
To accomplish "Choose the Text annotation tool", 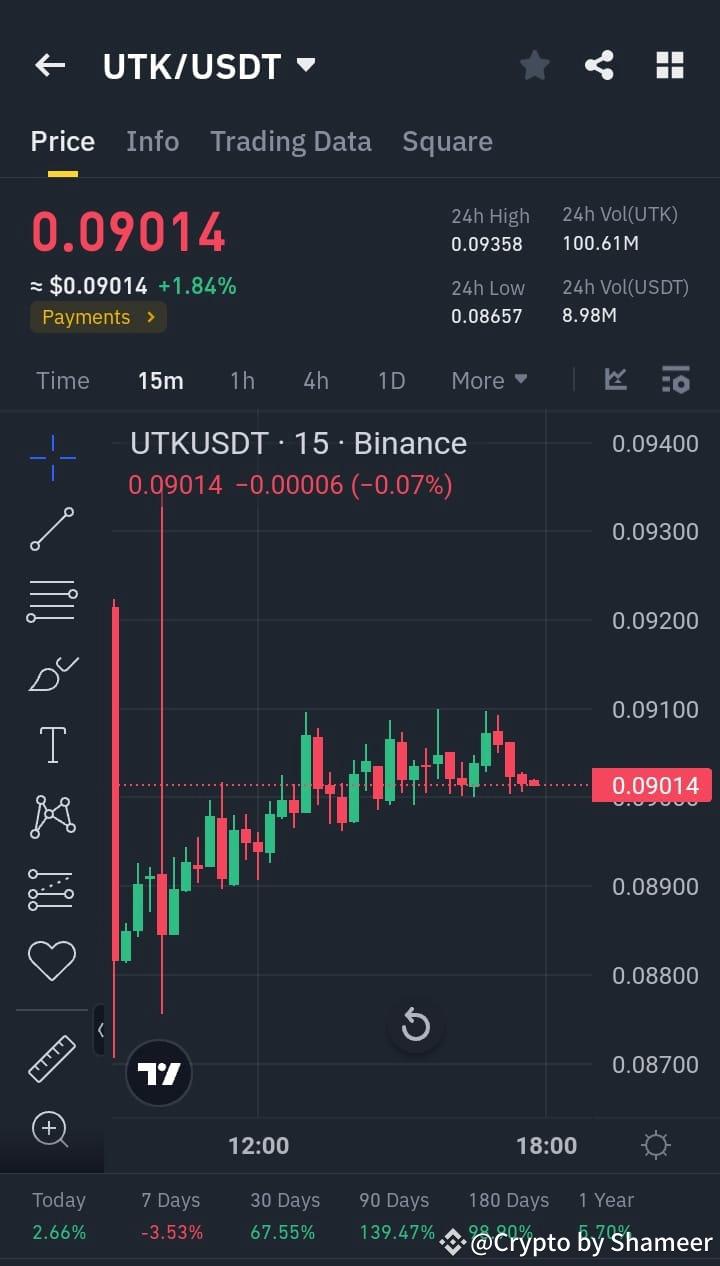I will pyautogui.click(x=51, y=744).
